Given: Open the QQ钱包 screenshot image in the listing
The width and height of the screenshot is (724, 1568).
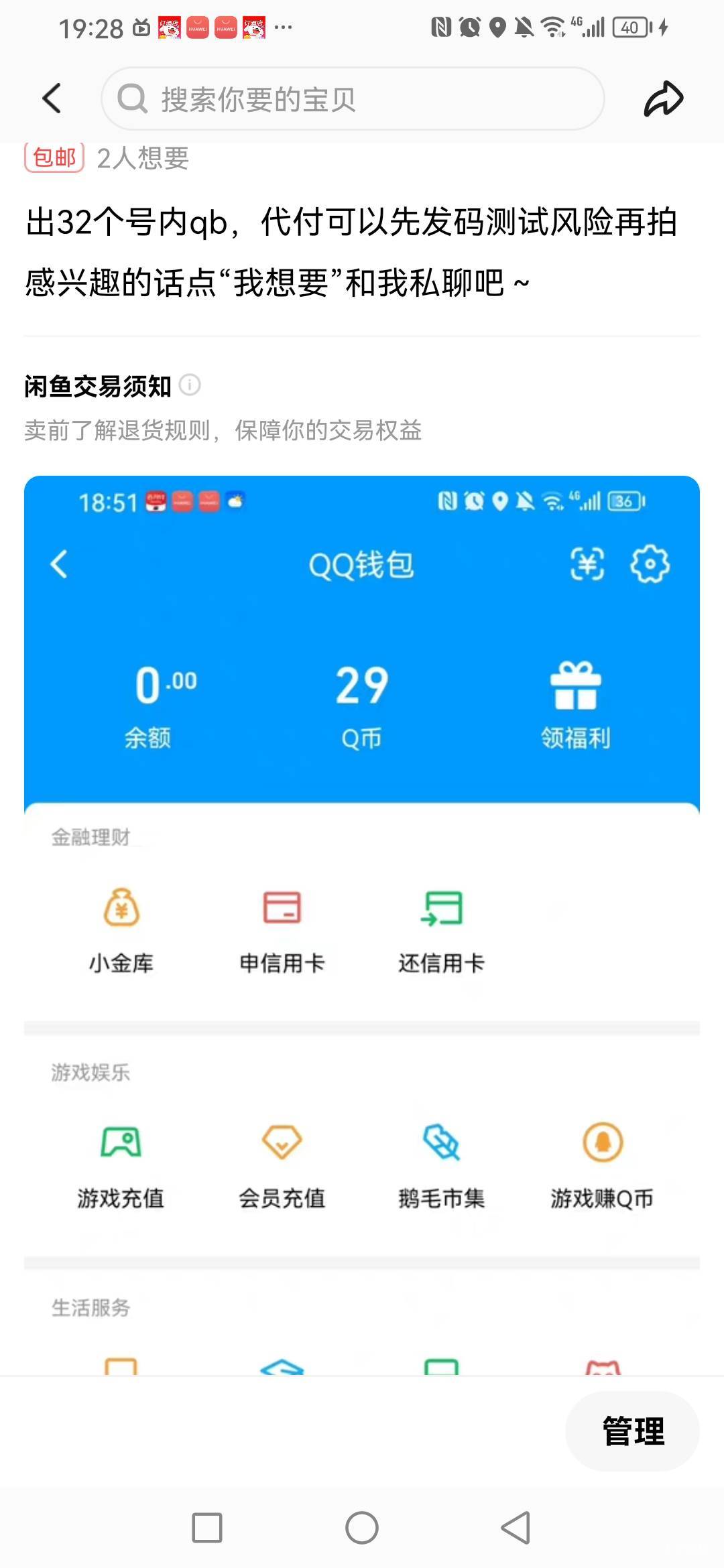Looking at the screenshot, I should [362, 925].
